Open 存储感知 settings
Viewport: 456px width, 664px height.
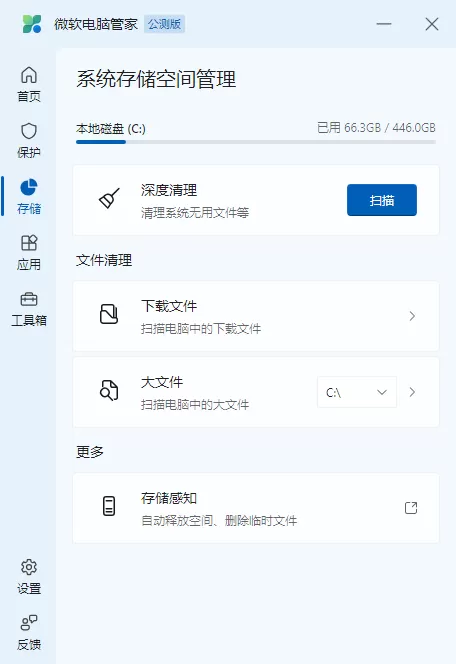256,508
